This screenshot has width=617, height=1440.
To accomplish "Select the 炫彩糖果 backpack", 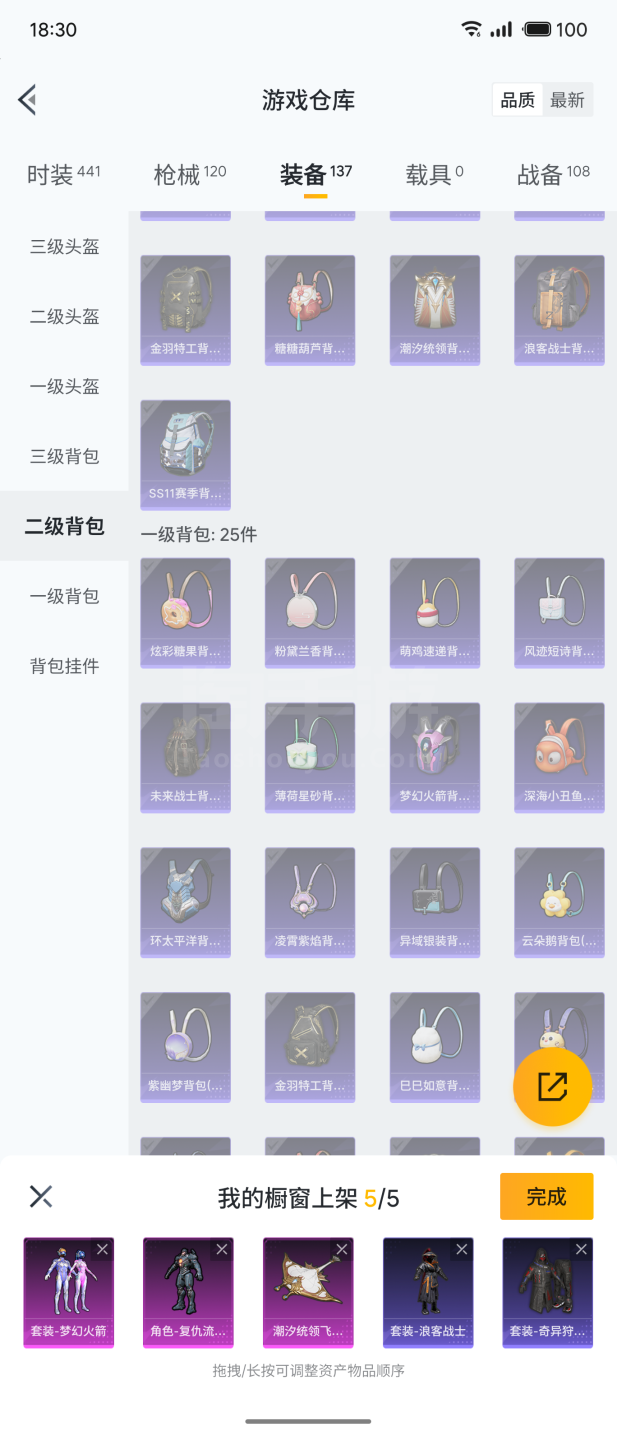I will click(186, 613).
